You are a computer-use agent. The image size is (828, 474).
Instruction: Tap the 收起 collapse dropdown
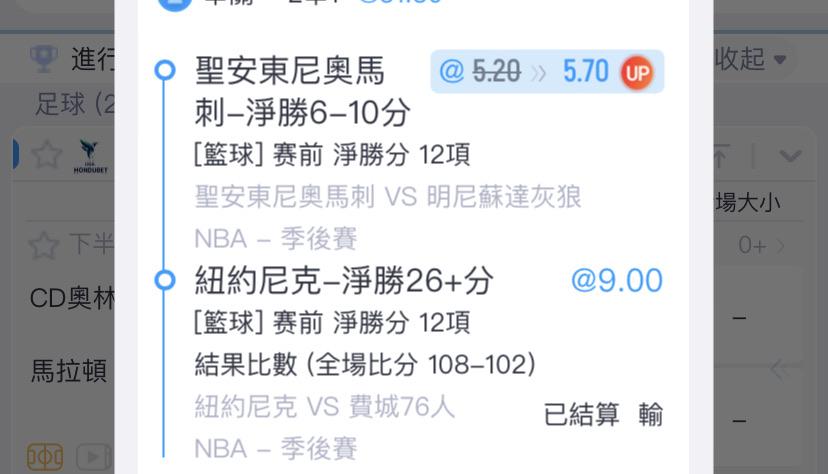(751, 59)
